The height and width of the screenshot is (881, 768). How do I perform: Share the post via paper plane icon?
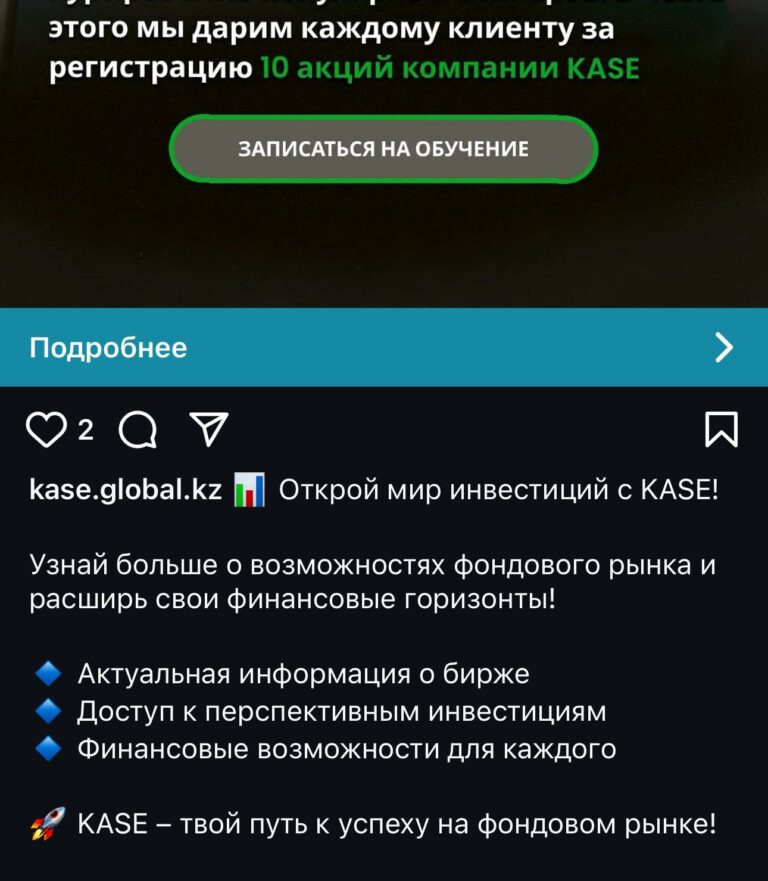[x=208, y=429]
